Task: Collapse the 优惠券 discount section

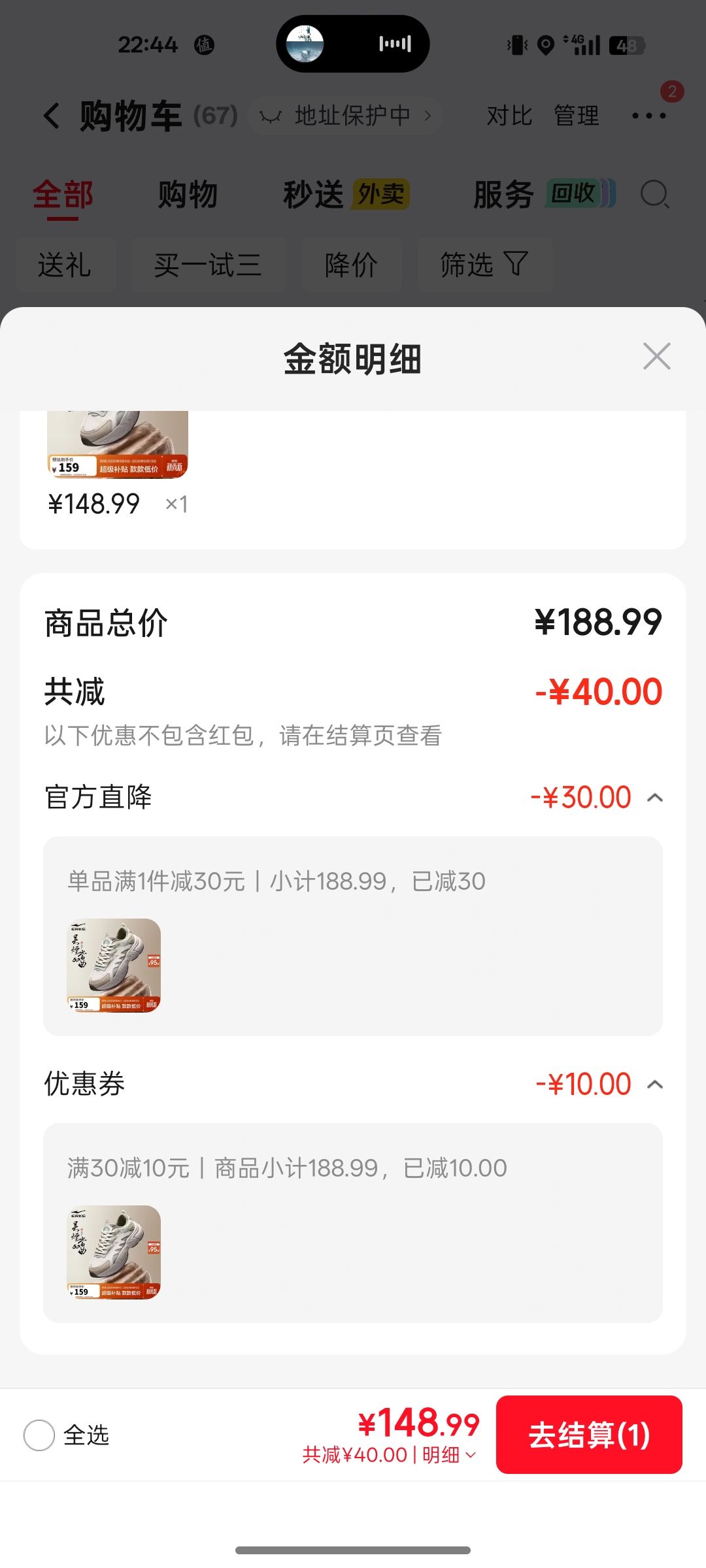Action: [655, 1085]
